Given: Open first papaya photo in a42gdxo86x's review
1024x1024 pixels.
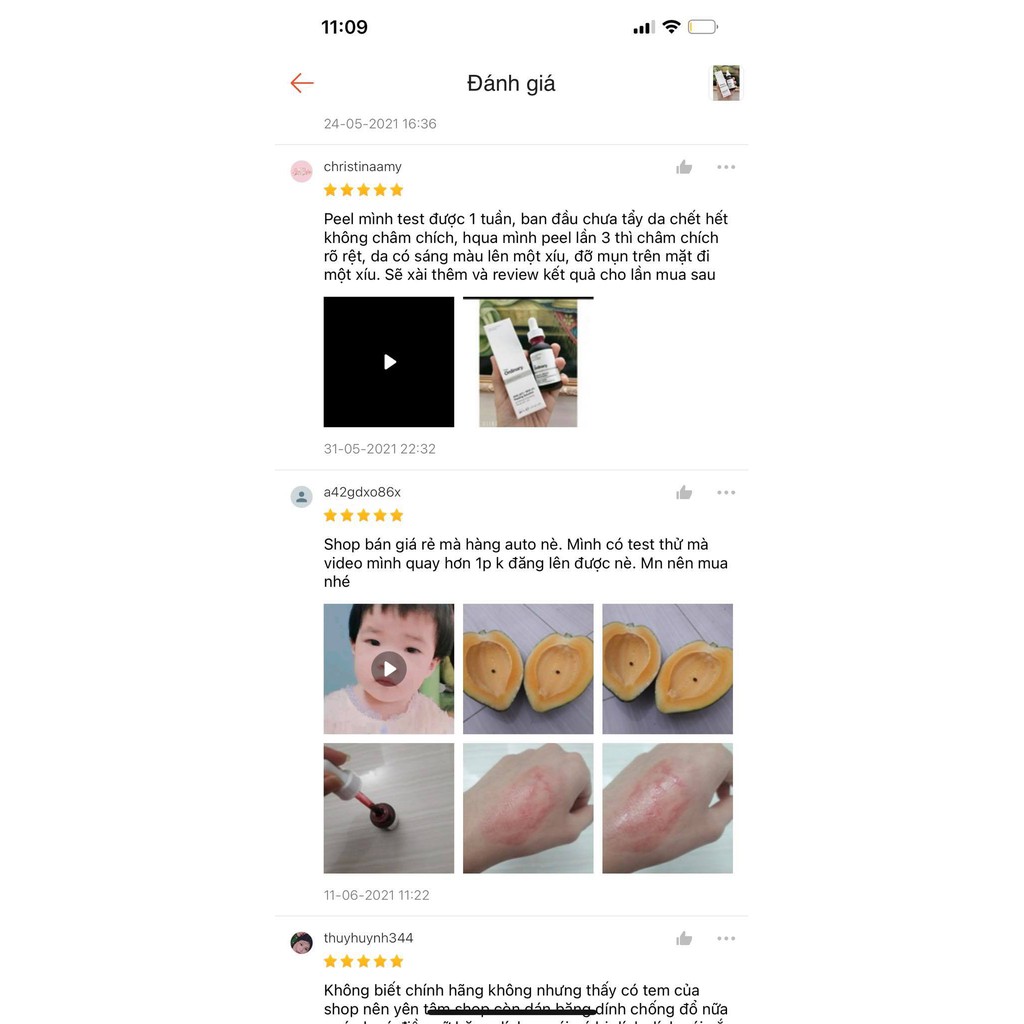Looking at the screenshot, I should pos(528,668).
